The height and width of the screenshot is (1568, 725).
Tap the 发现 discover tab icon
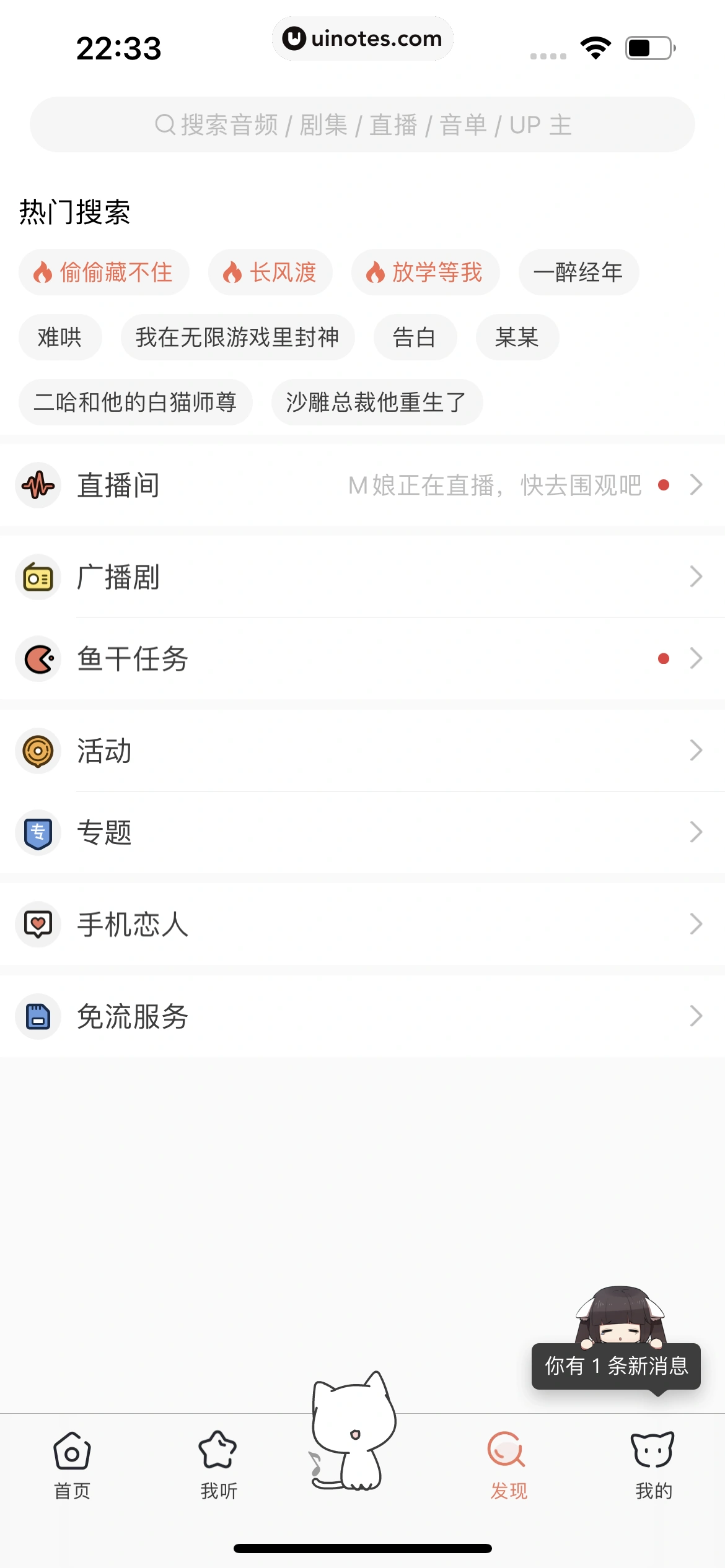click(x=507, y=1452)
